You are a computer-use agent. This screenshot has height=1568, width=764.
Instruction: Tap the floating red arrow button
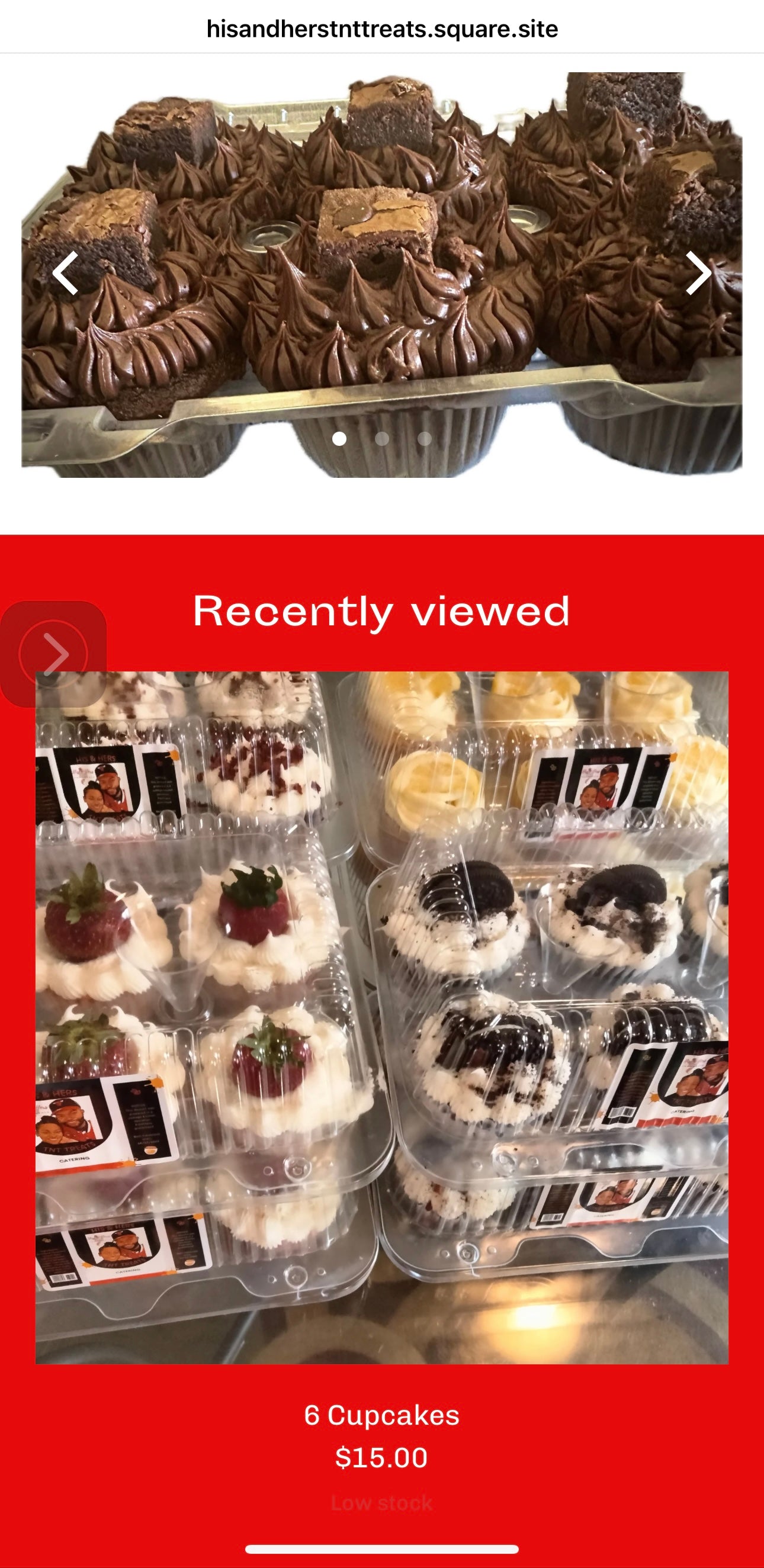coord(53,654)
